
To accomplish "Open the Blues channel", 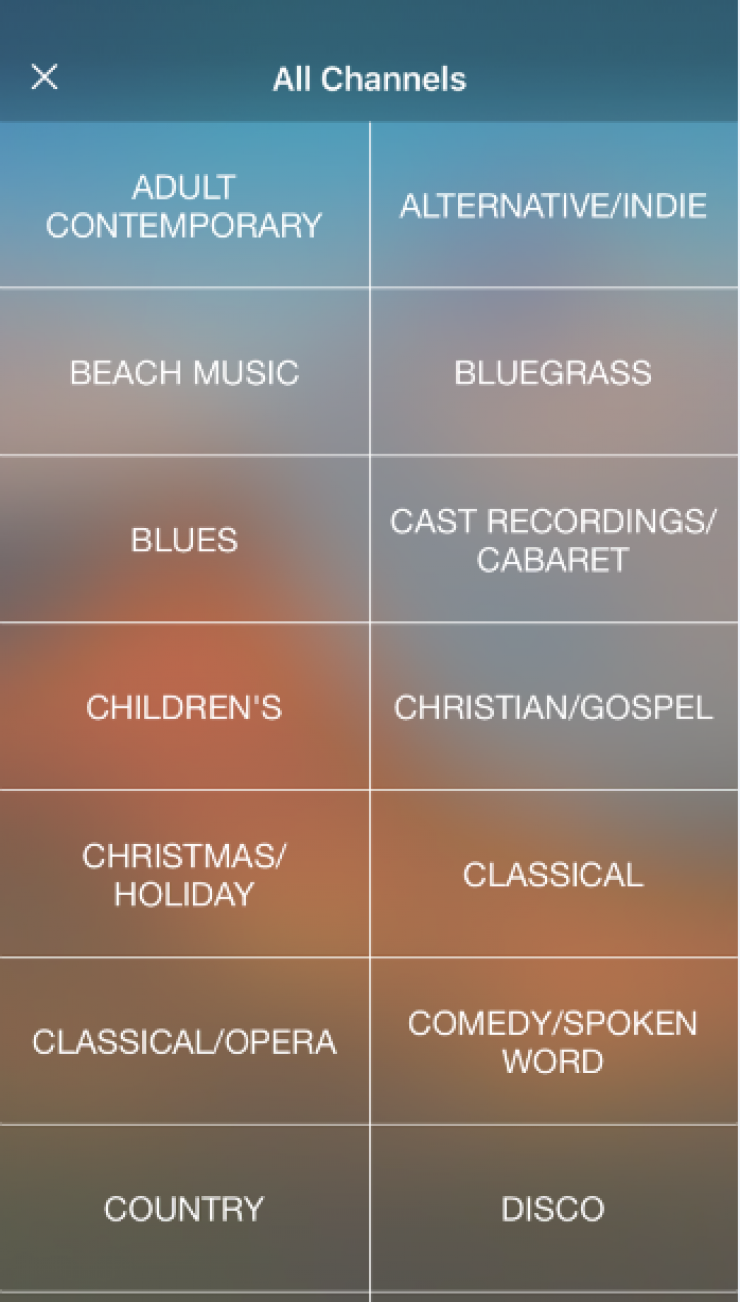I will 184,539.
